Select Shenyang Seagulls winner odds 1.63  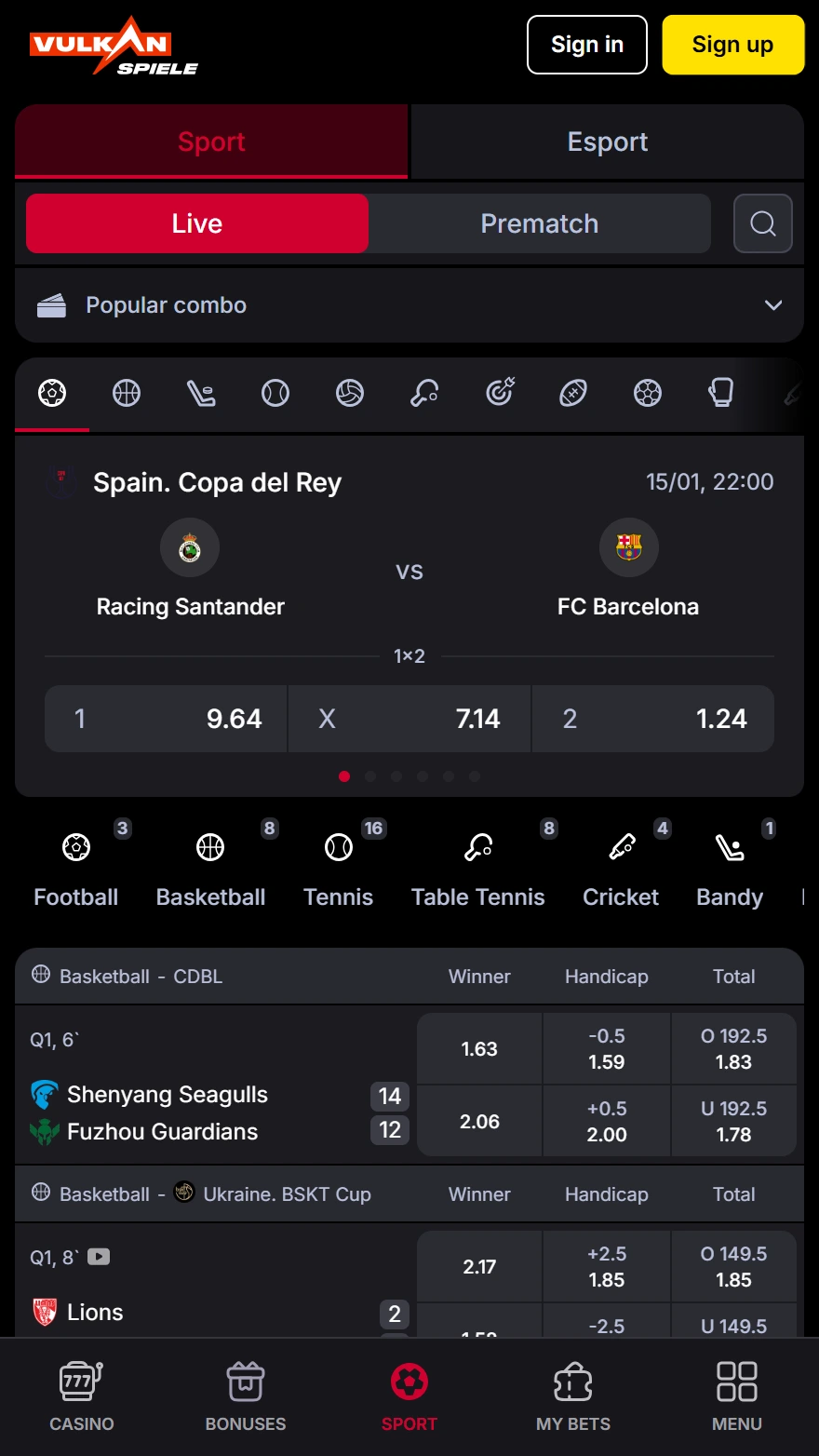(479, 1049)
